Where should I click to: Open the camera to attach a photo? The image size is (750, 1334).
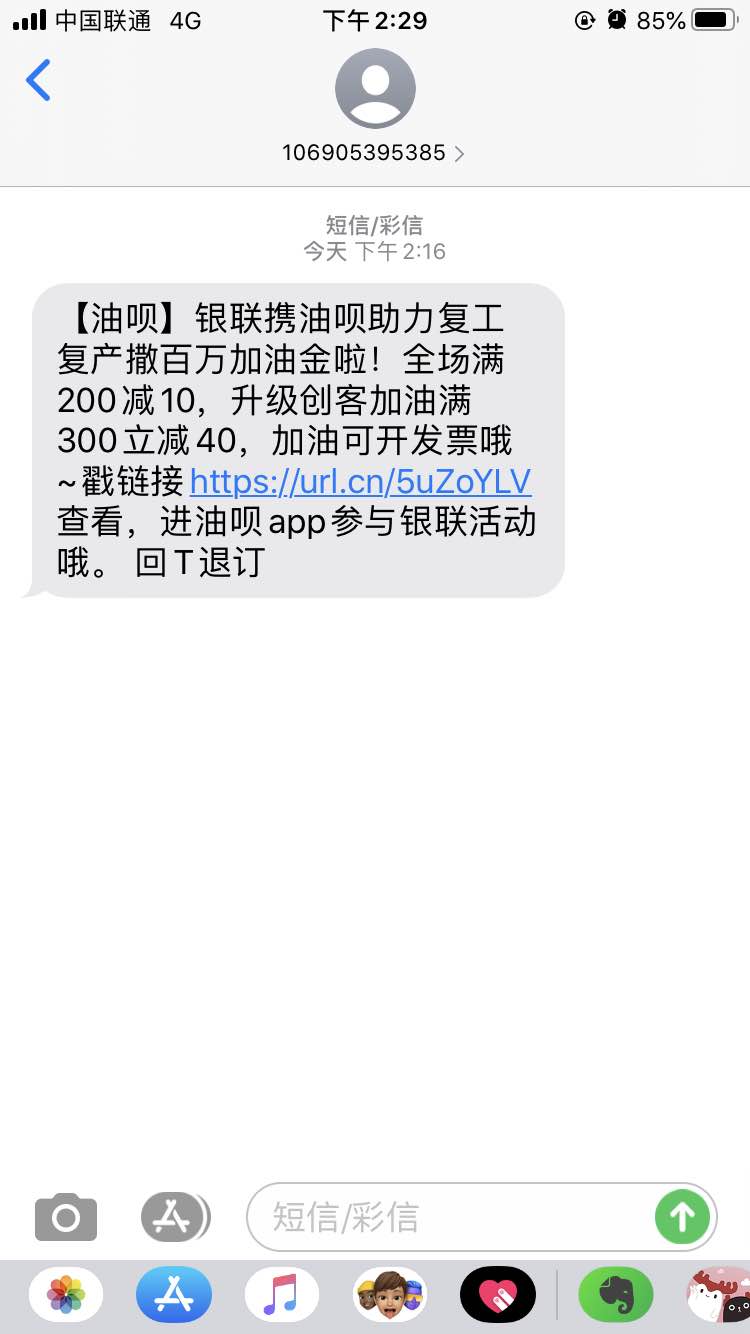pos(66,1217)
